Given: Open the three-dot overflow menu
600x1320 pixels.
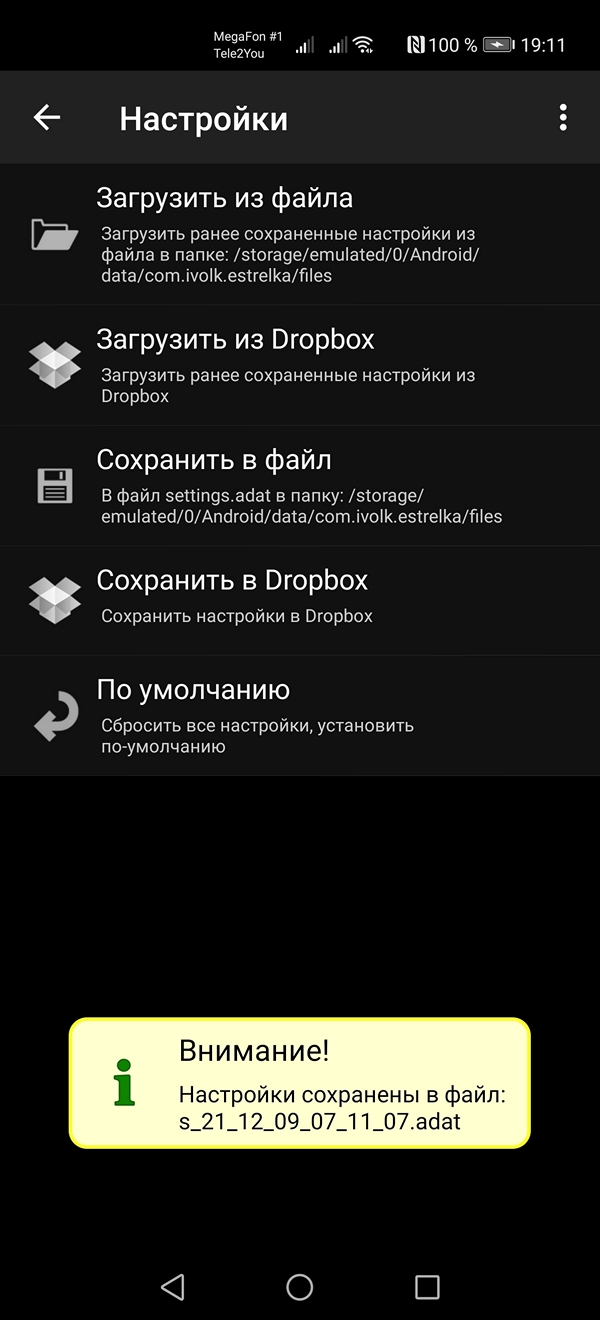Looking at the screenshot, I should click(563, 118).
